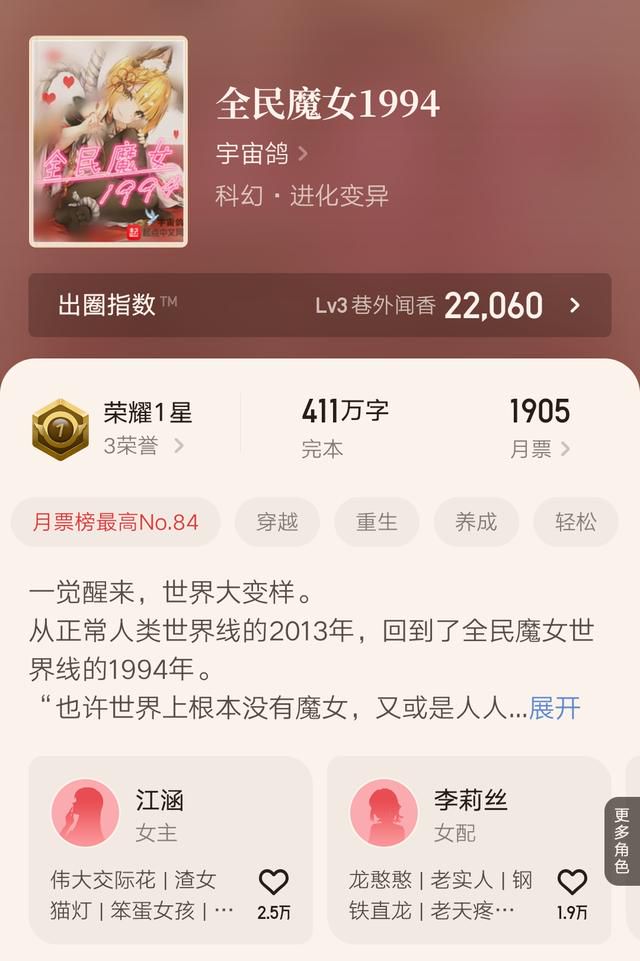Expand the synopsis with 展开
Screen dimensions: 640x961
point(554,708)
